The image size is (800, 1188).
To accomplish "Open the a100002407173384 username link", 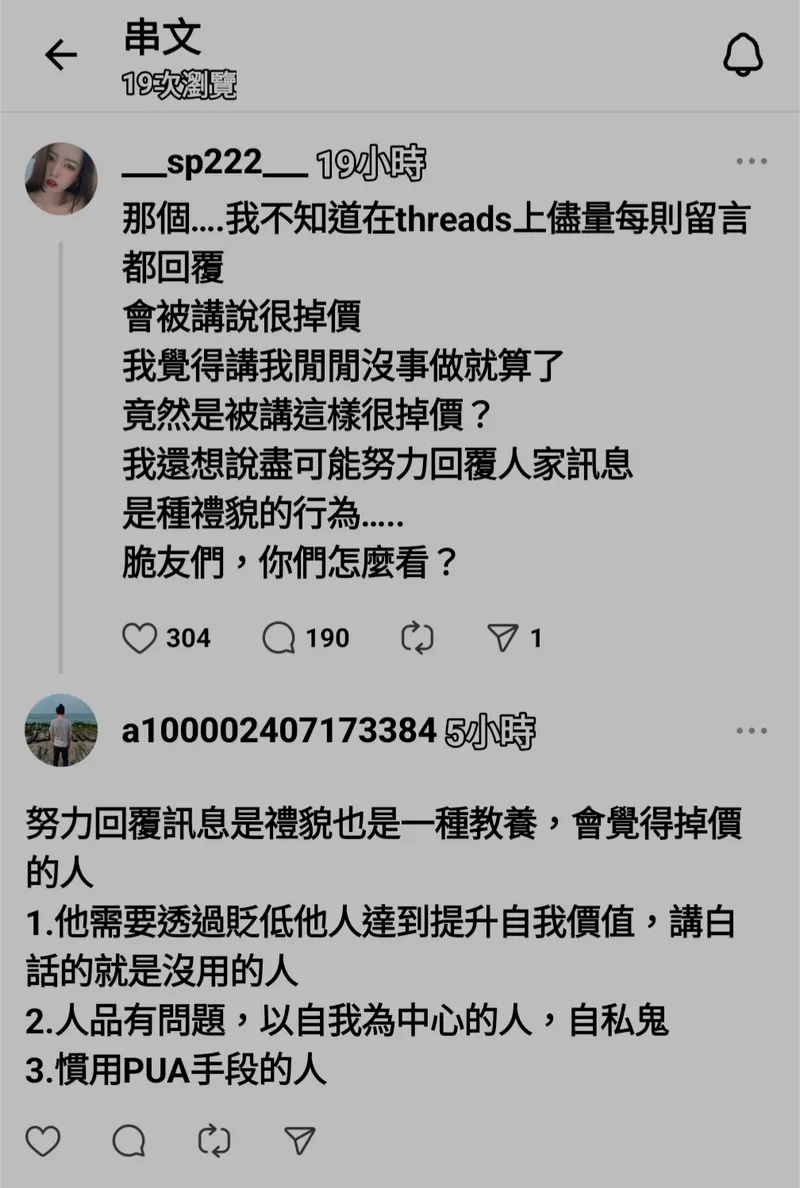I will pyautogui.click(x=279, y=732).
